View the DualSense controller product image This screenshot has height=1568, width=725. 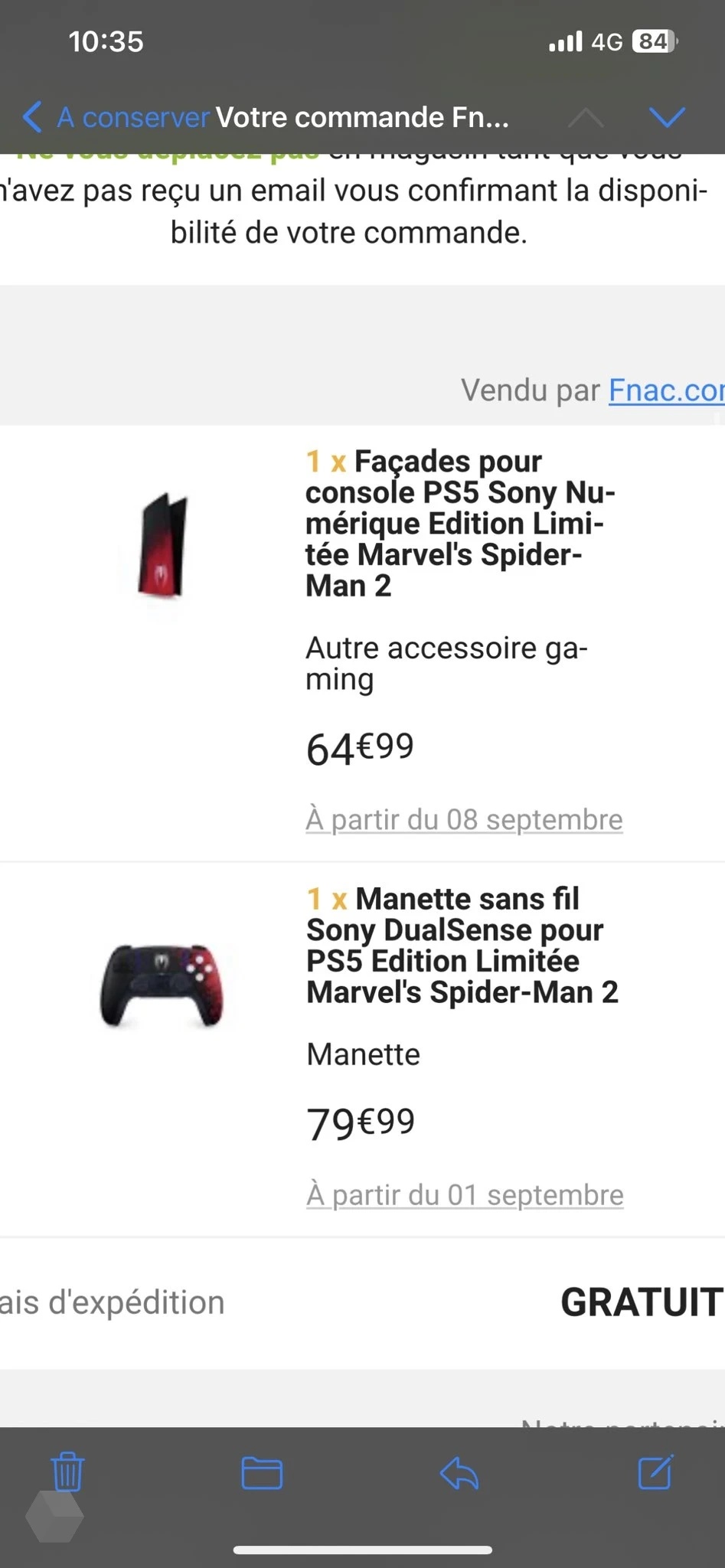[161, 986]
